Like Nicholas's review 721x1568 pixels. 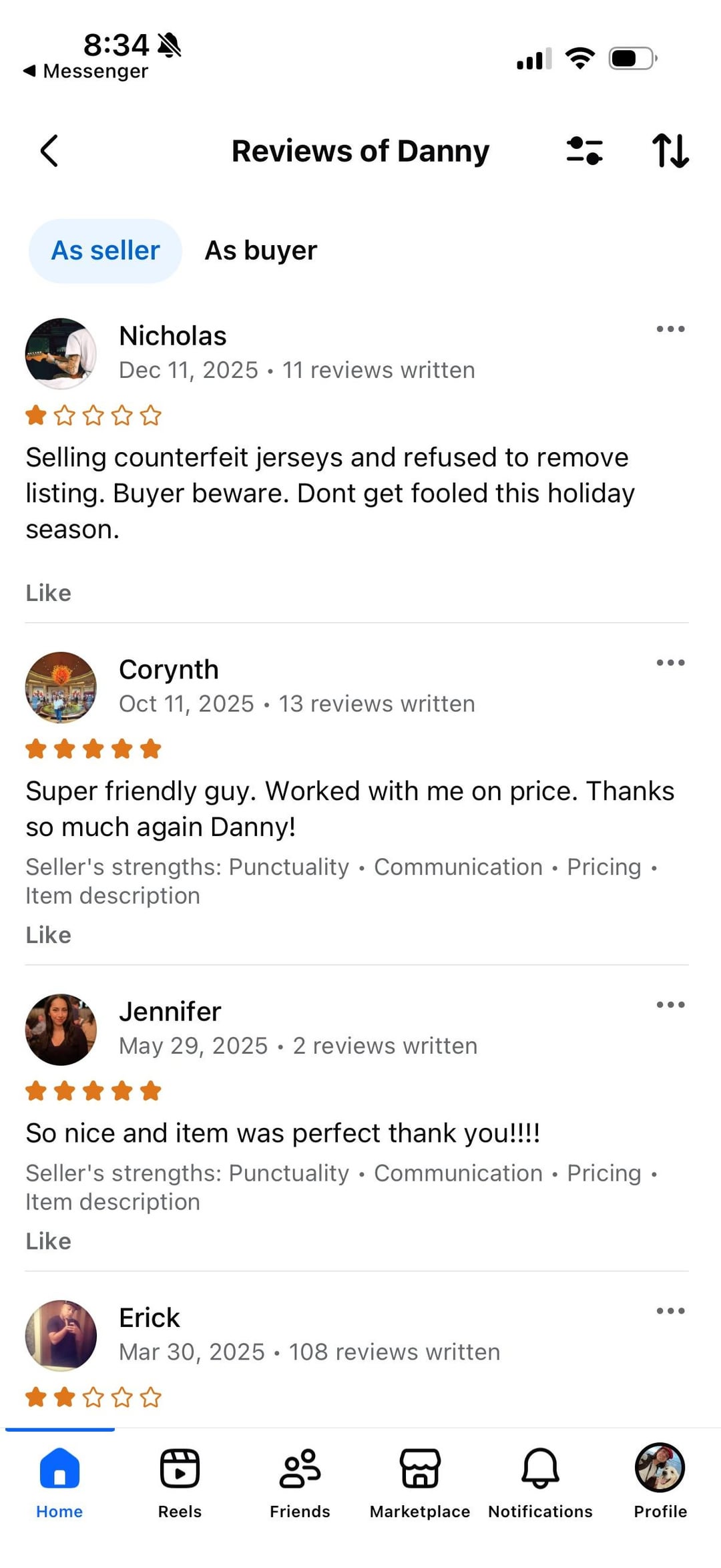[48, 593]
